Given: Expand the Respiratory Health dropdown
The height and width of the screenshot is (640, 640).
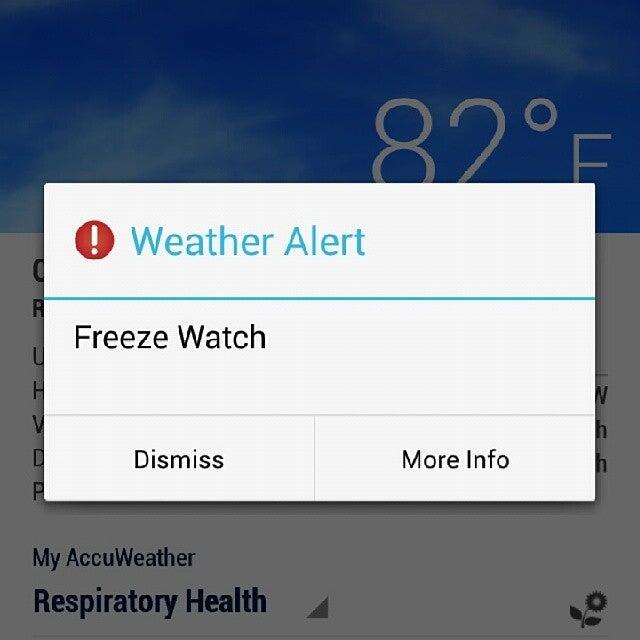Looking at the screenshot, I should (x=315, y=607).
